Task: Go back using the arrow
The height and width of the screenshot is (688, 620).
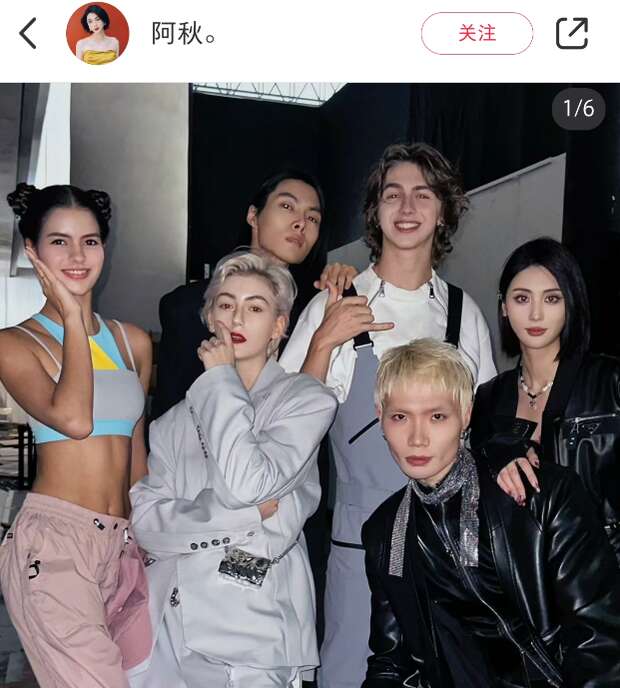Action: click(x=28, y=34)
